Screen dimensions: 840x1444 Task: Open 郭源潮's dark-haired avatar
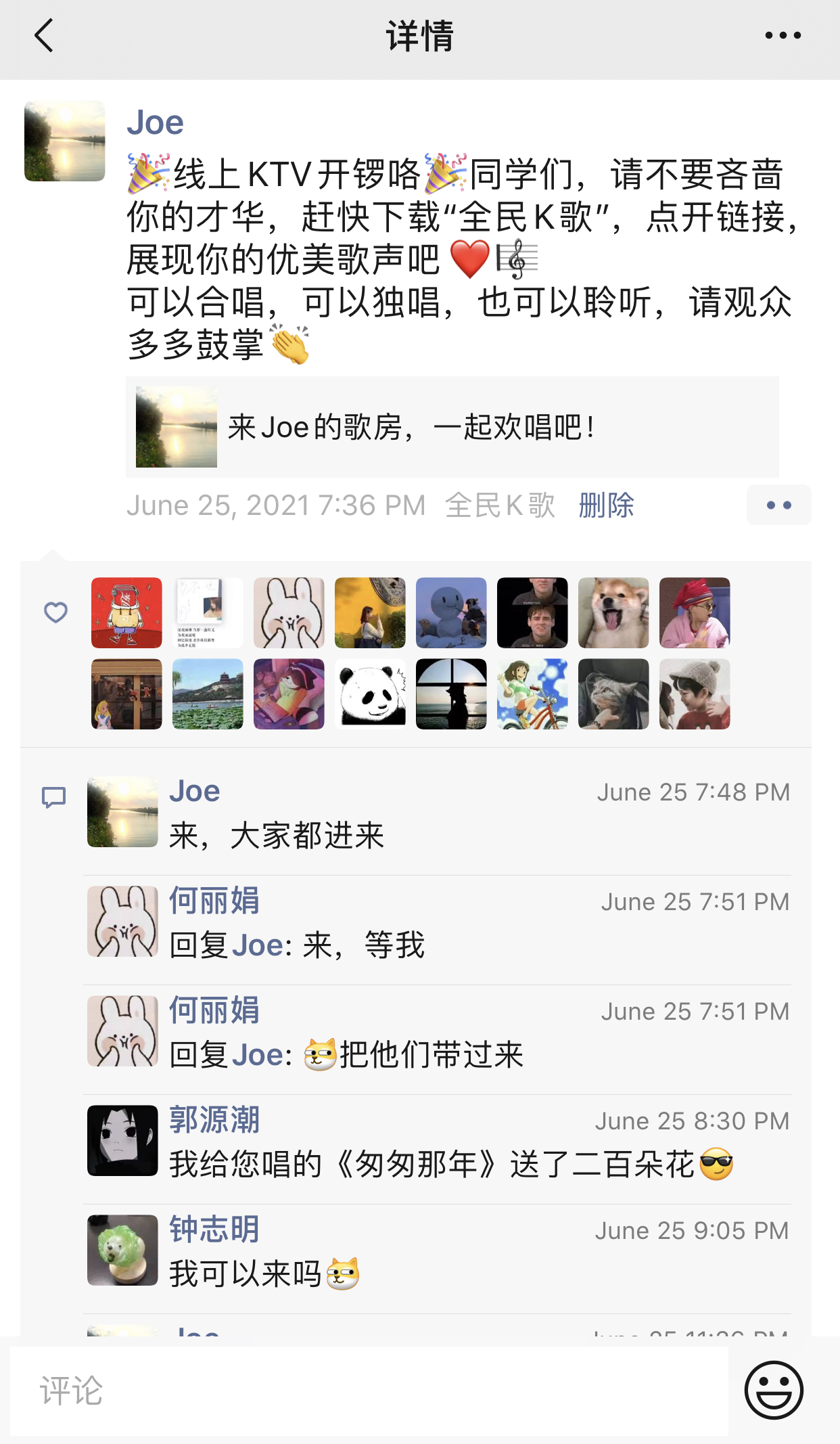(x=122, y=1141)
